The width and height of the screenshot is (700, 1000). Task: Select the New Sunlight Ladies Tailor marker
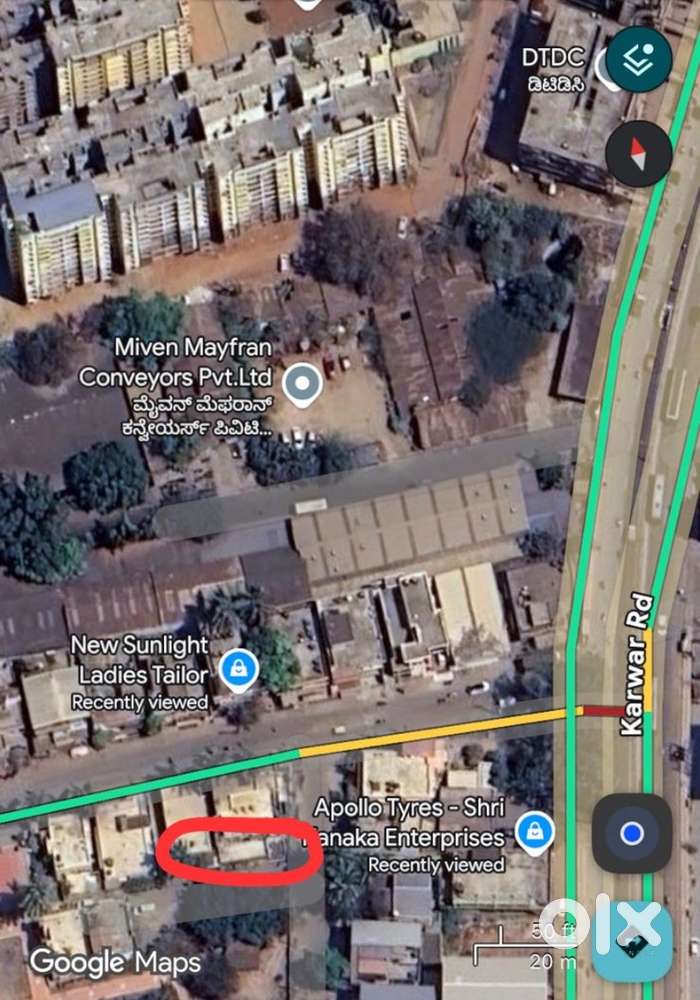(x=237, y=668)
